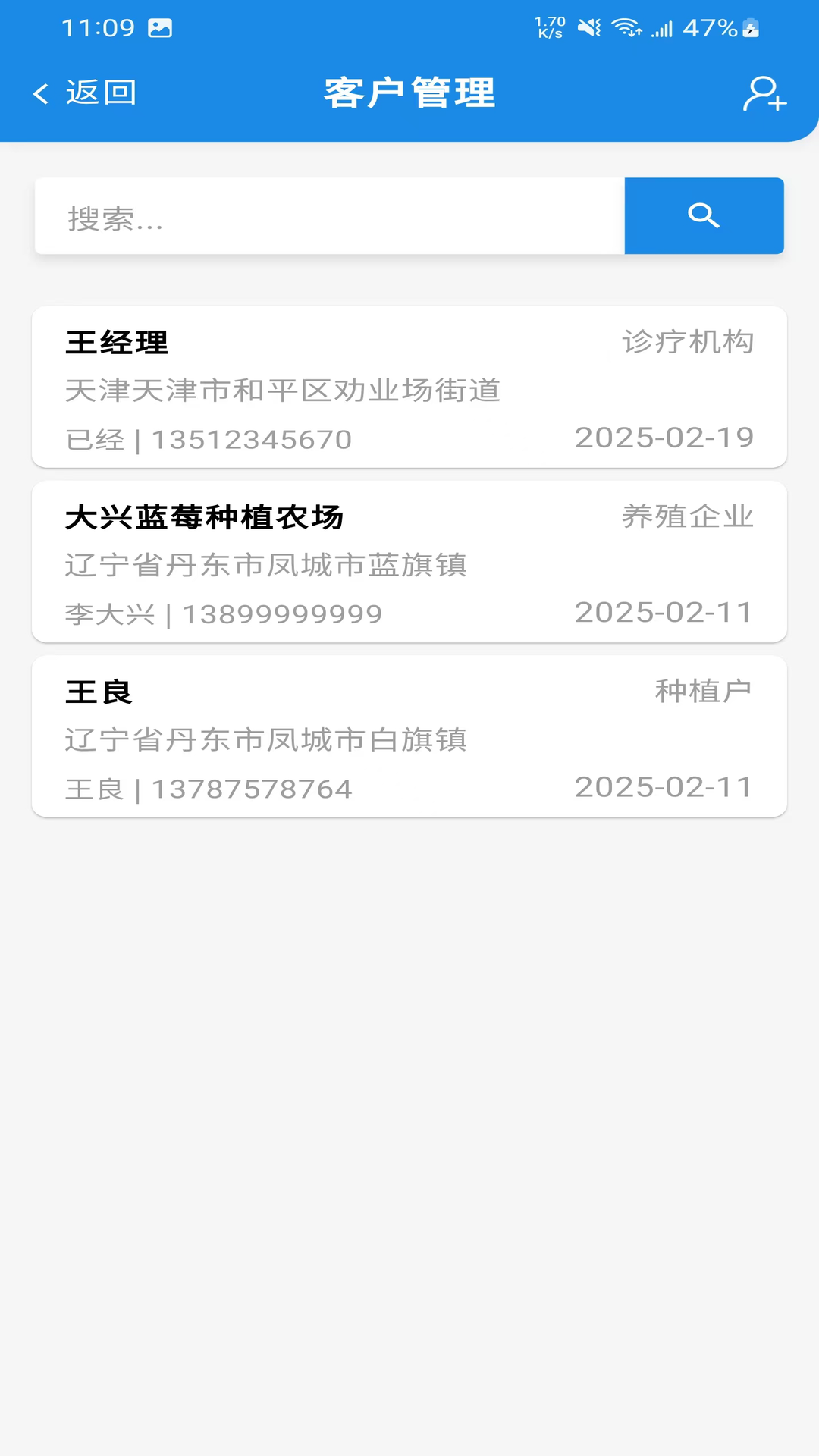Click the 诊疗机构 customer type label
Viewport: 819px width, 1456px height.
pyautogui.click(x=687, y=341)
